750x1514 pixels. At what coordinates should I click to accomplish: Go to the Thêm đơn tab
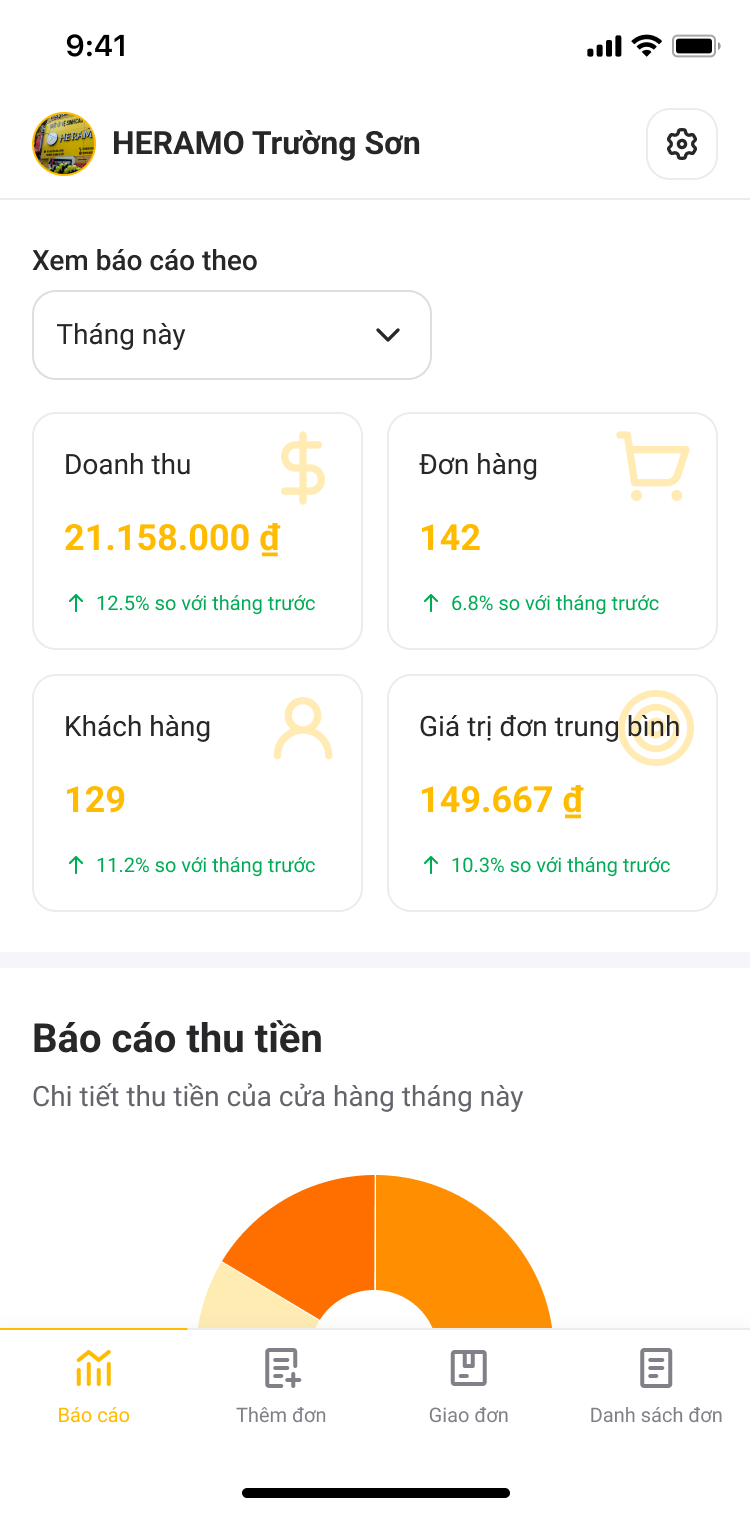[x=281, y=1385]
